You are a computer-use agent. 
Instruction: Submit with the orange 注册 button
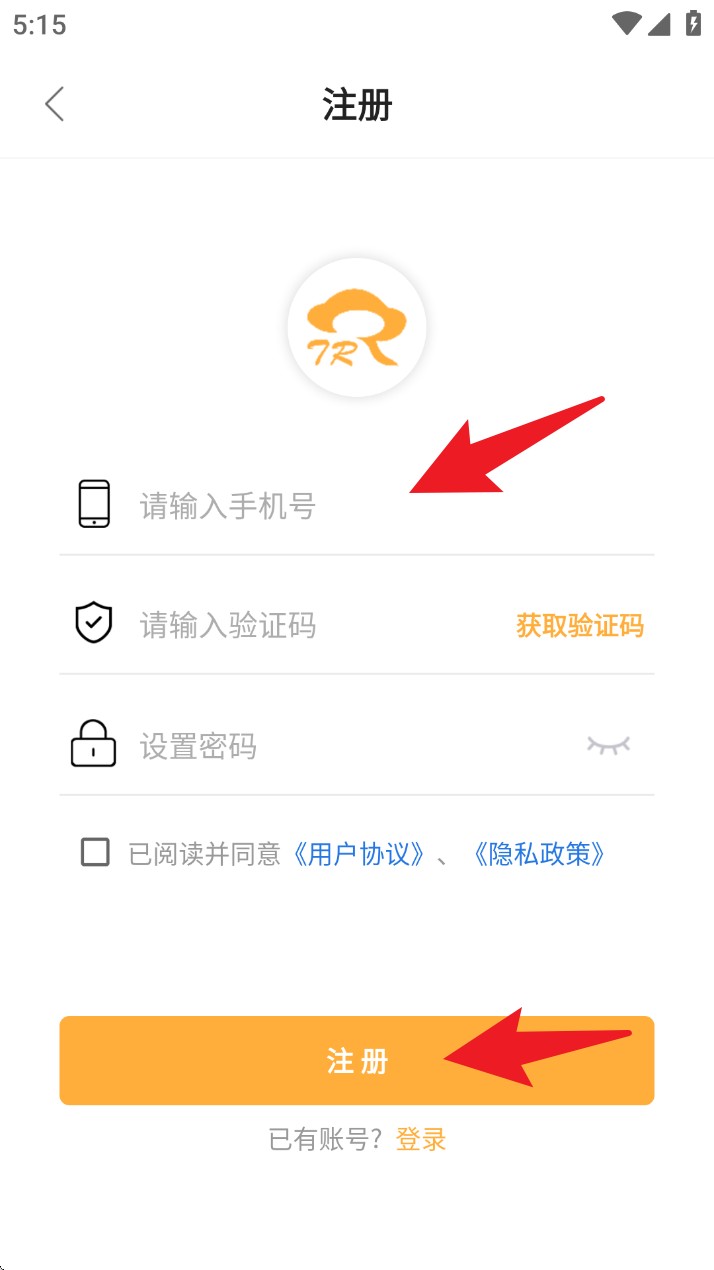(357, 1061)
